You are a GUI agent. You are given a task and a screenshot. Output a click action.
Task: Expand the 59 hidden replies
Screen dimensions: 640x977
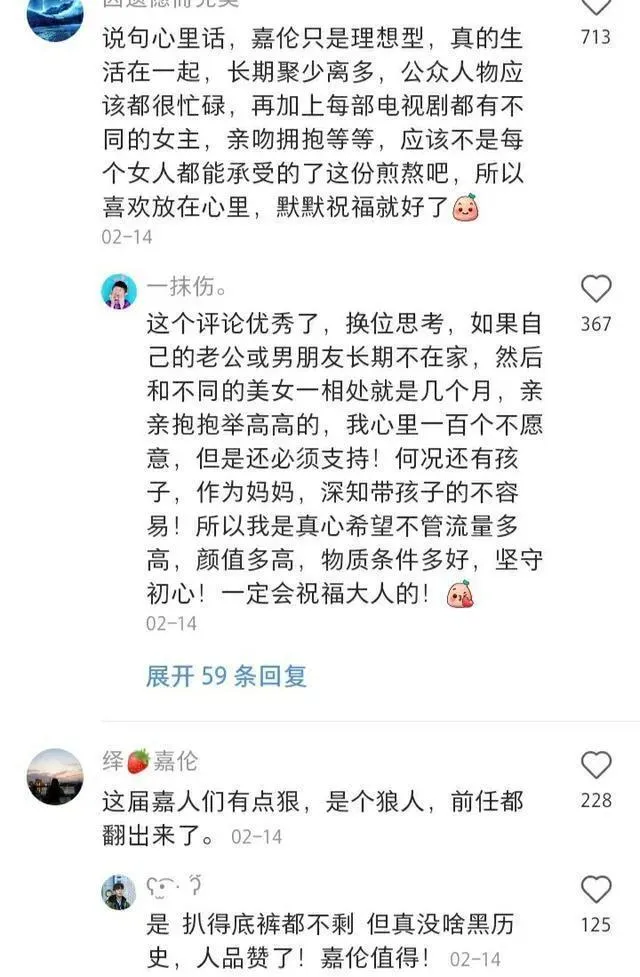[226, 676]
